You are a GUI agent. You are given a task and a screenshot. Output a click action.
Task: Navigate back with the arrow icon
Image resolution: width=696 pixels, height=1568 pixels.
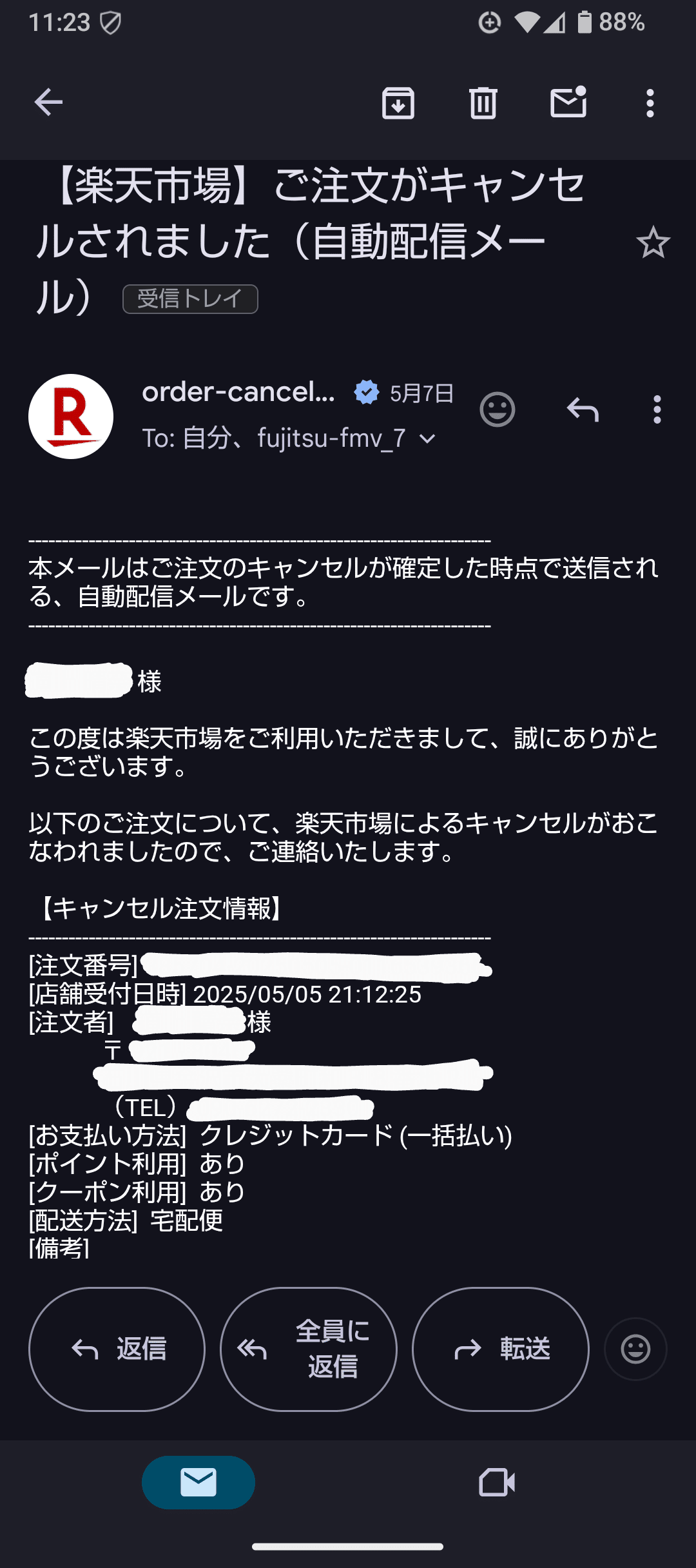coord(47,101)
